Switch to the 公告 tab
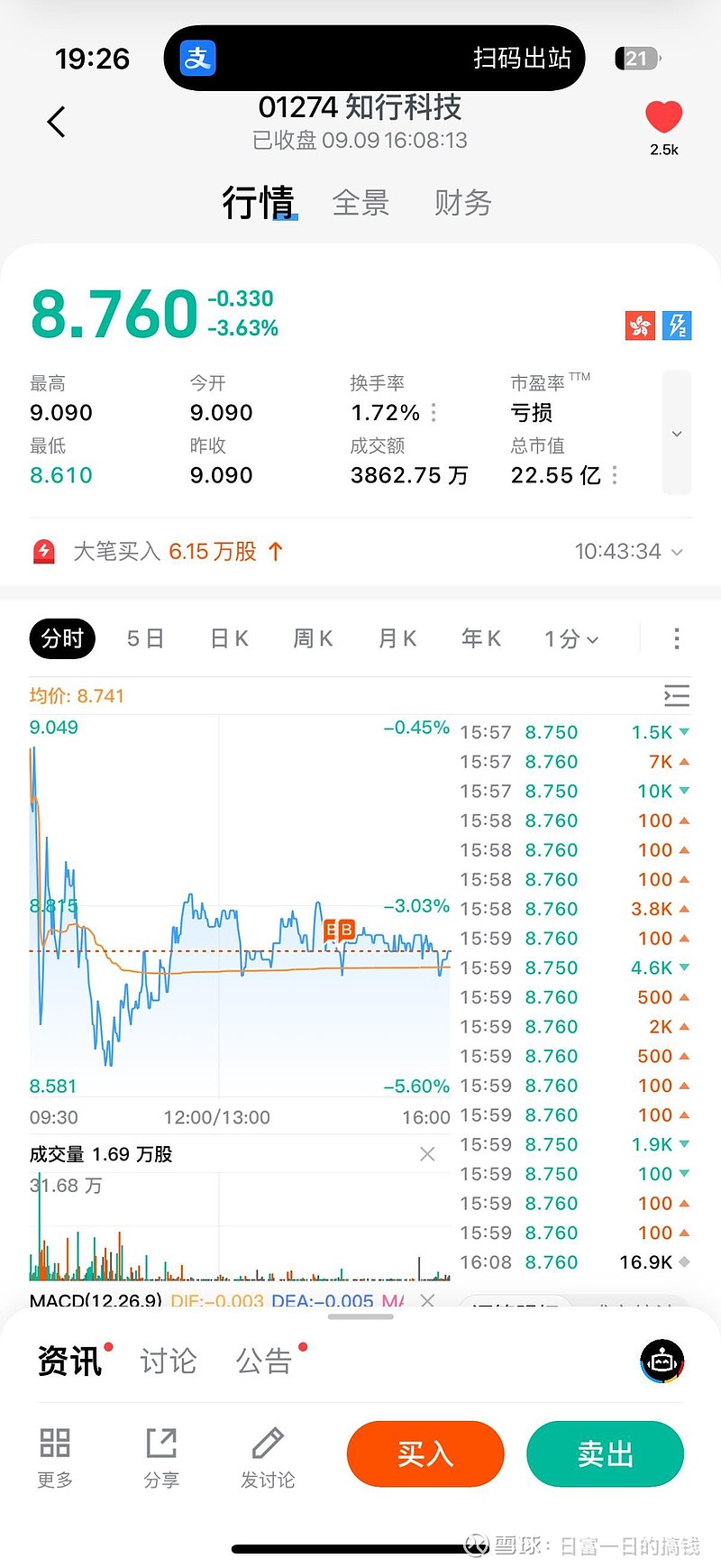Image resolution: width=721 pixels, height=1568 pixels. (264, 1361)
